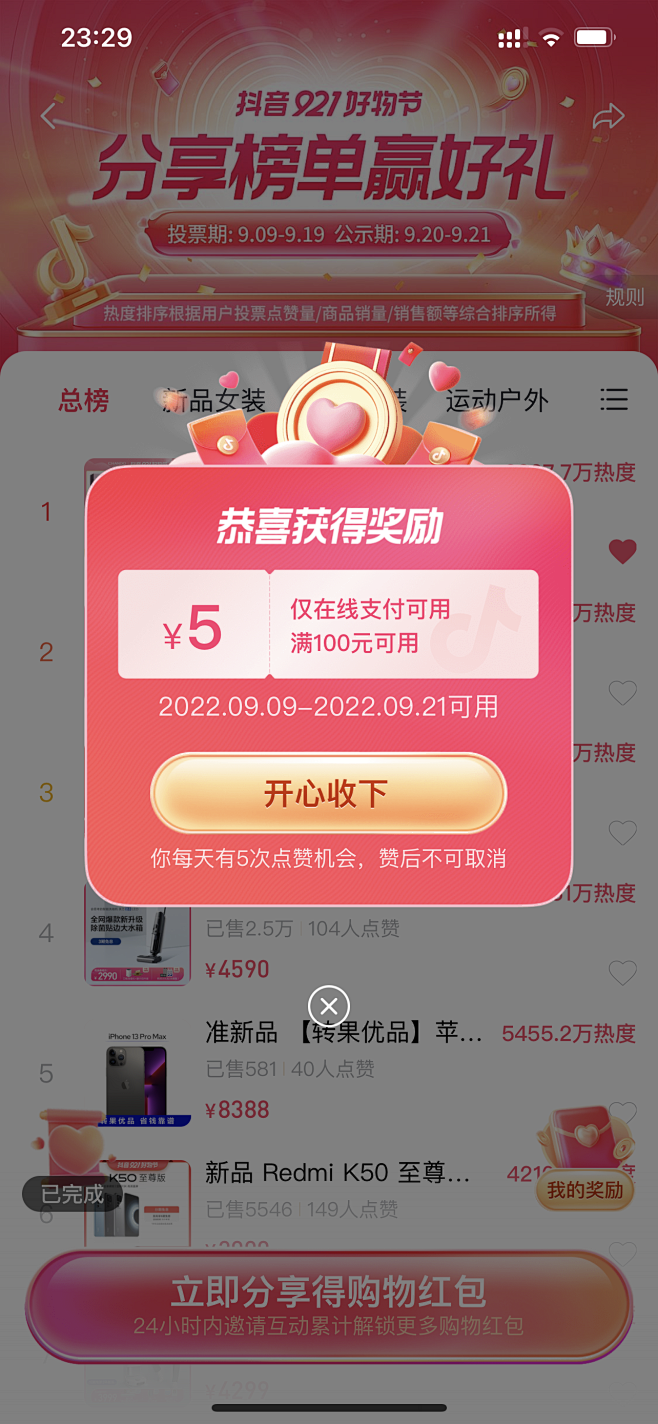This screenshot has height=1424, width=658.
Task: Share this 好物节 page via arrow icon
Action: coord(607,118)
